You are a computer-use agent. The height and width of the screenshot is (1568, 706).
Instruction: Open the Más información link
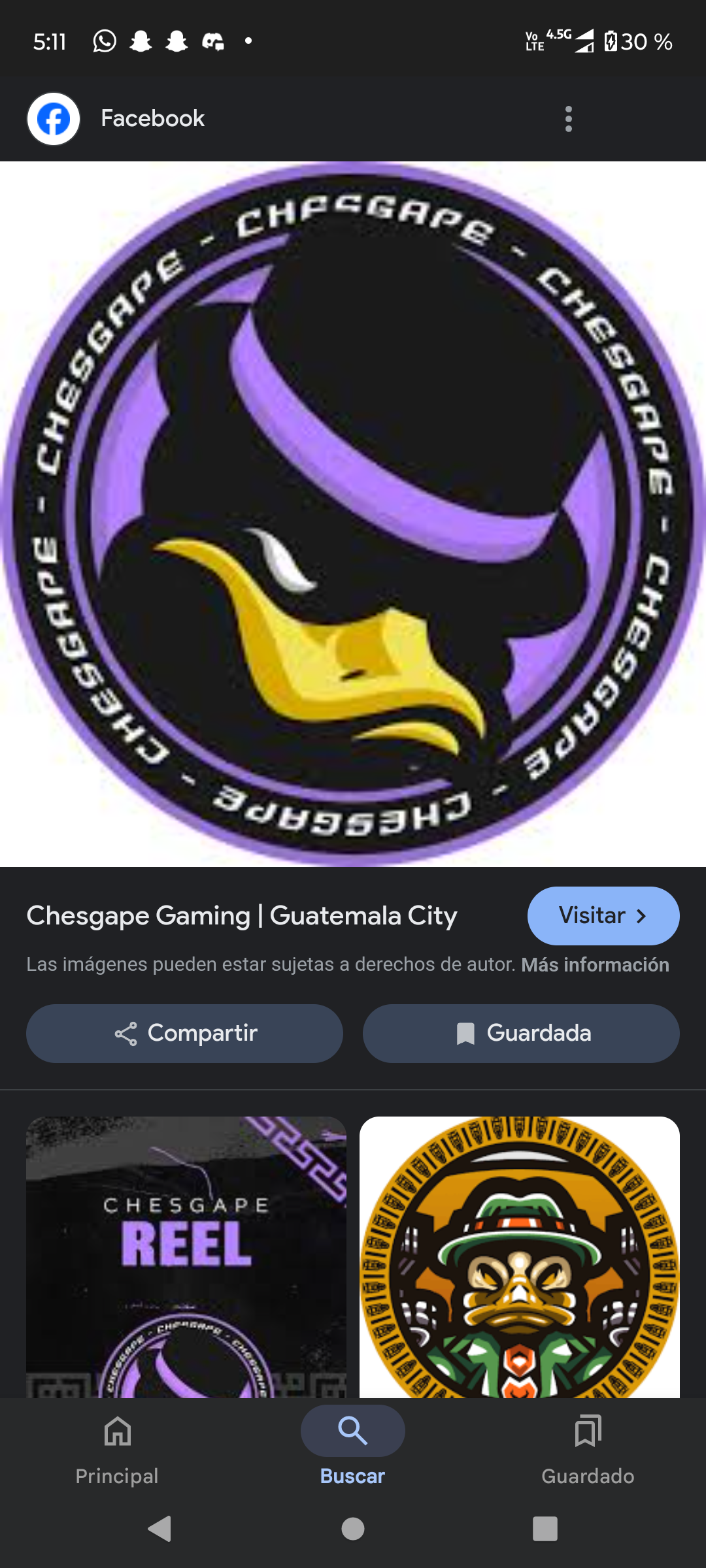tap(595, 965)
